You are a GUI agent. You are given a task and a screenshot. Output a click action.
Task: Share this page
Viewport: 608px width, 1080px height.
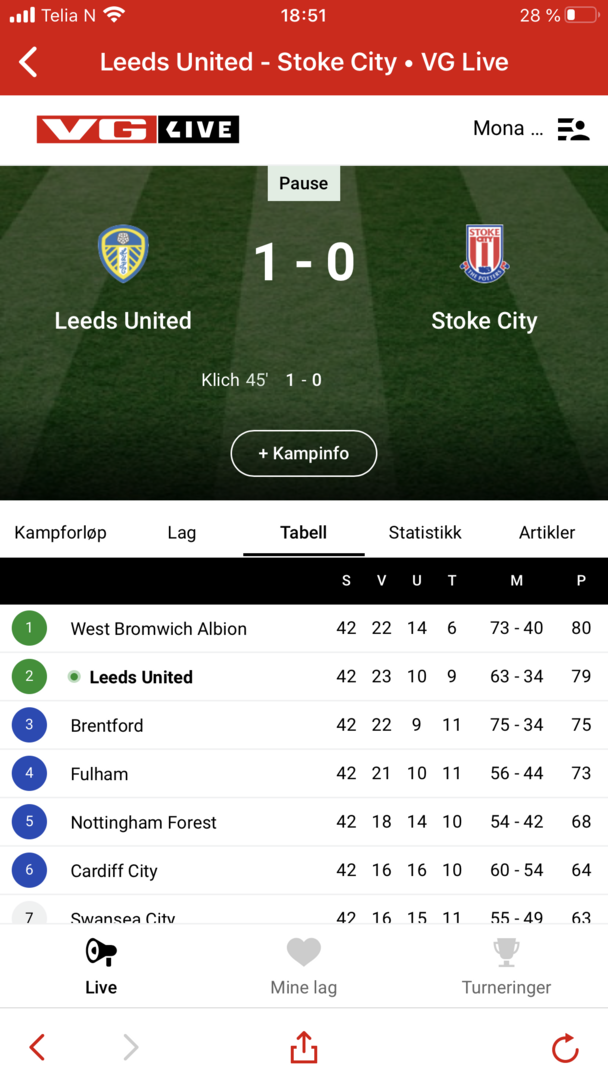(303, 1047)
